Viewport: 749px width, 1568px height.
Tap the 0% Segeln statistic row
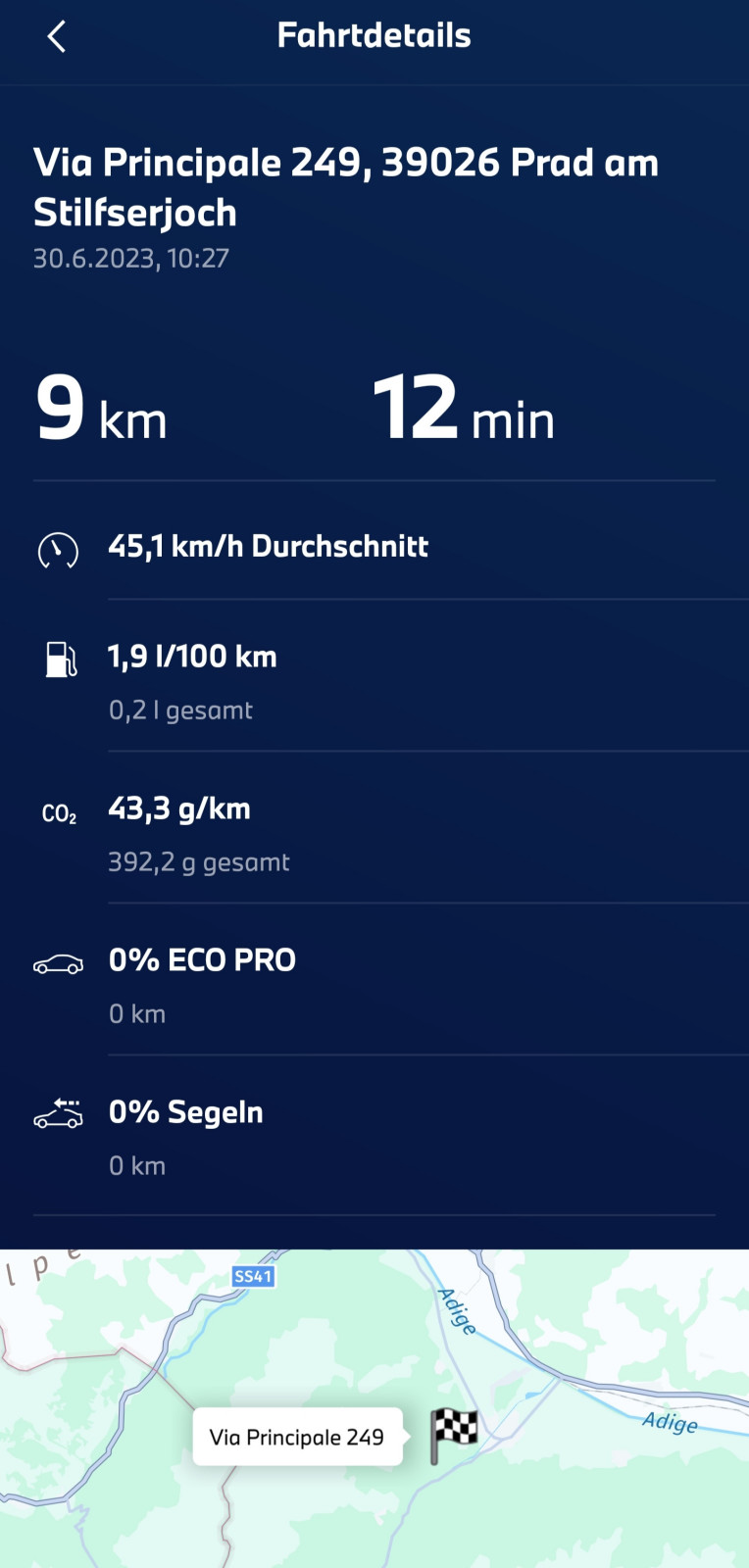click(x=185, y=1112)
